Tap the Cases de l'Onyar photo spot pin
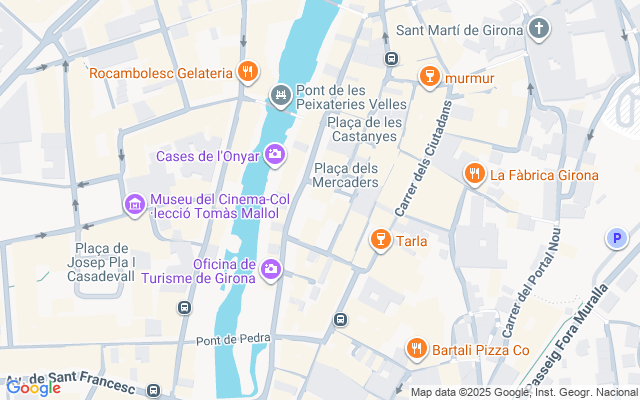 tap(274, 154)
